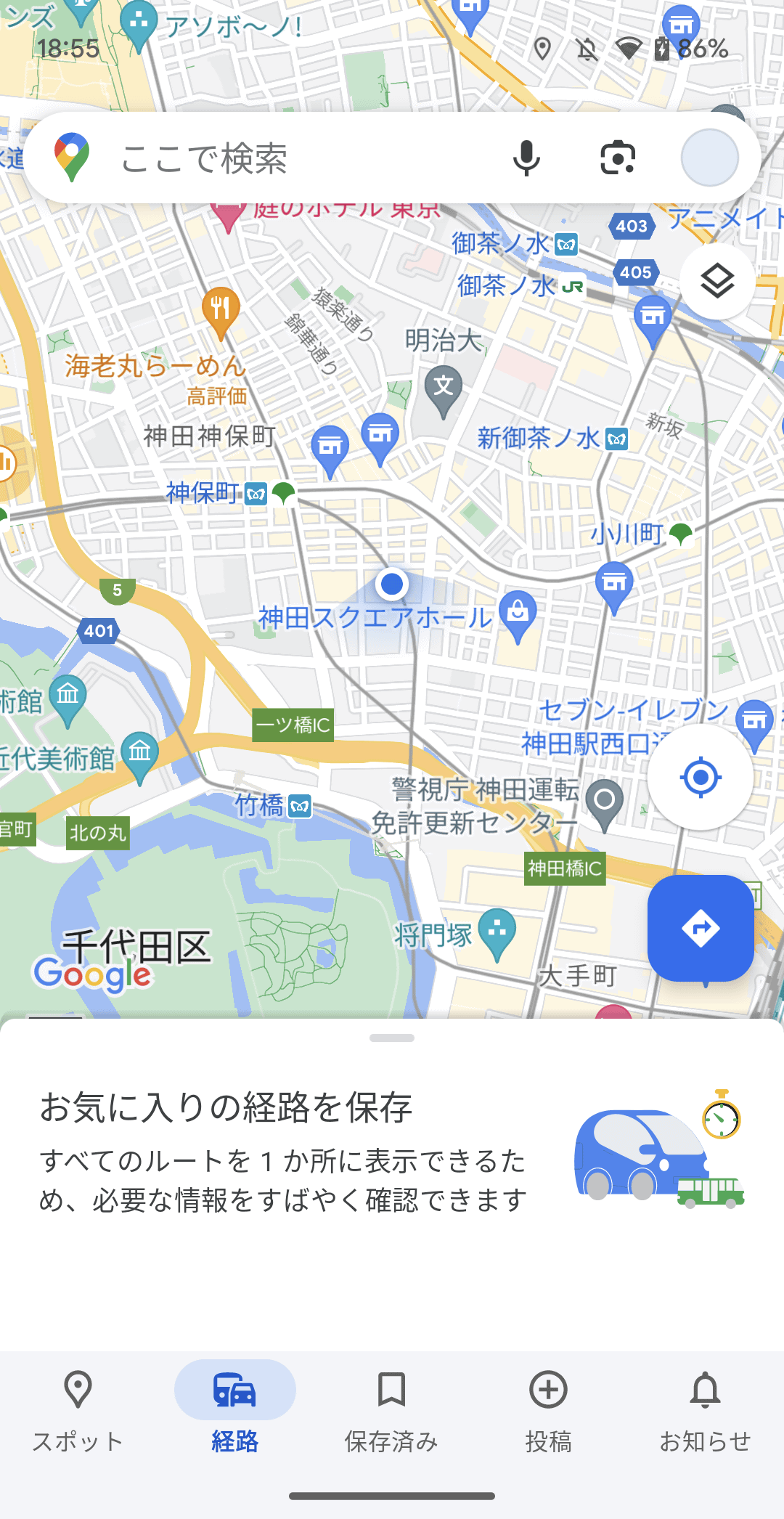Select the 神保町 station marker
The image size is (784, 1519).
tap(254, 494)
